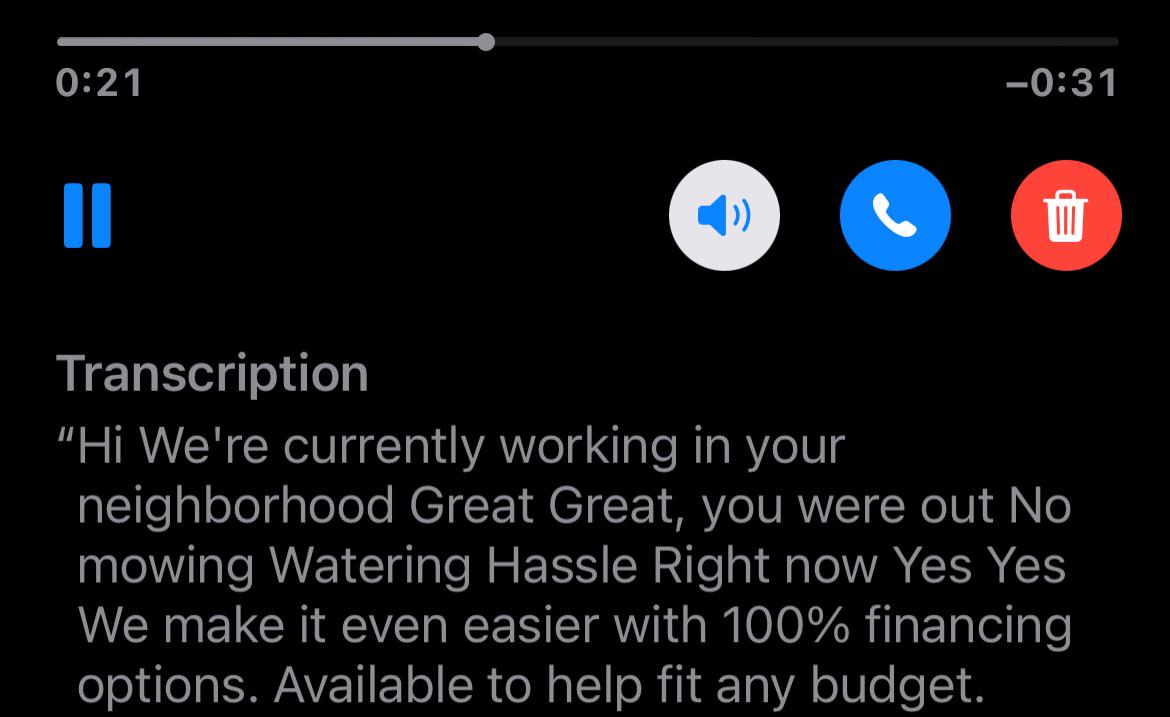
Task: Pause the voicemail playback
Action: click(87, 215)
